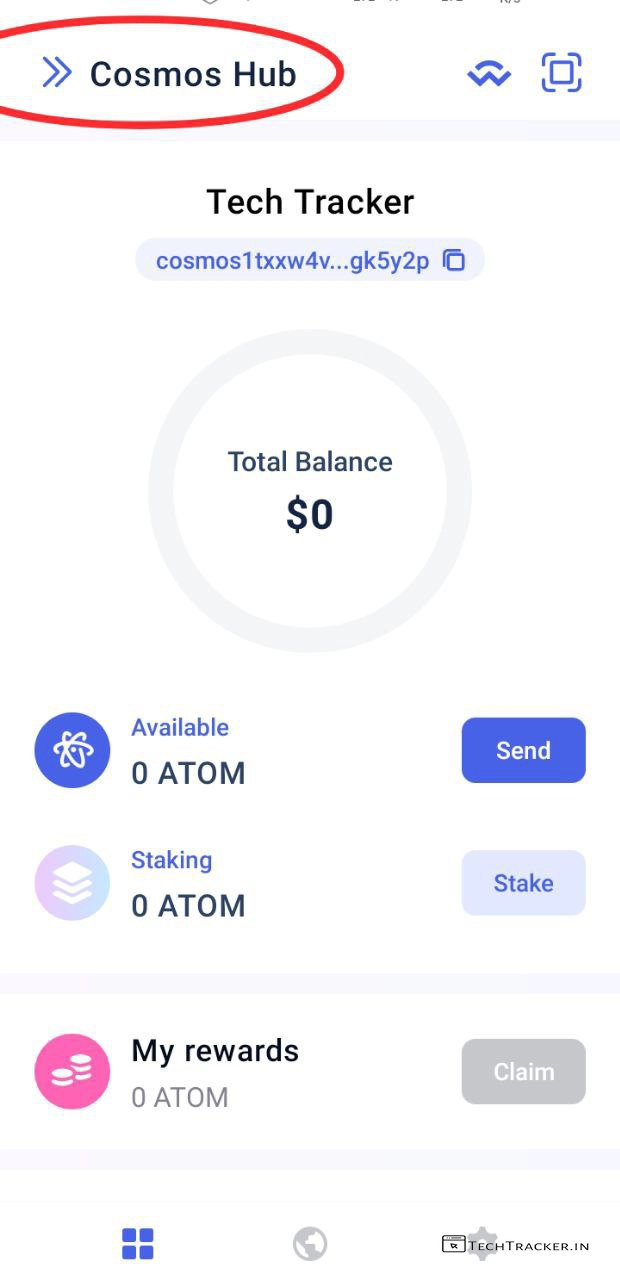The width and height of the screenshot is (620, 1280).
Task: Send available ATOM
Action: [523, 750]
